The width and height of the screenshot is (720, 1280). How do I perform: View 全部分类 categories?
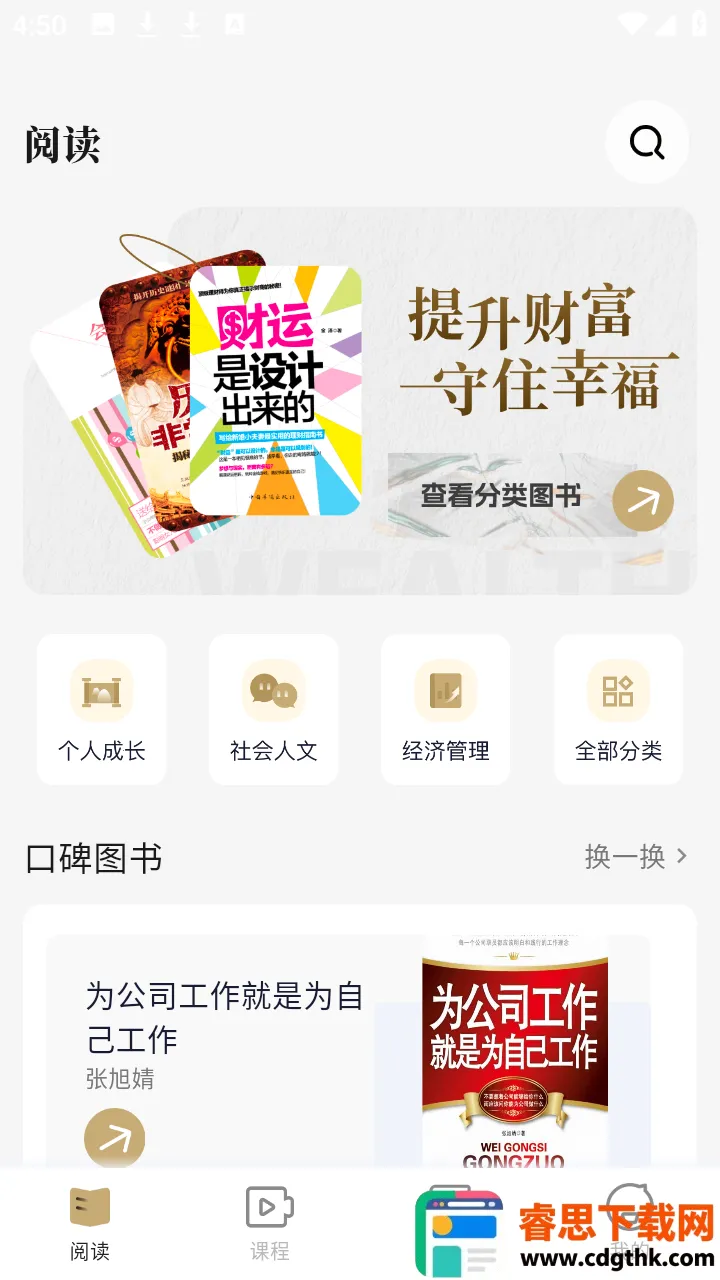[618, 709]
